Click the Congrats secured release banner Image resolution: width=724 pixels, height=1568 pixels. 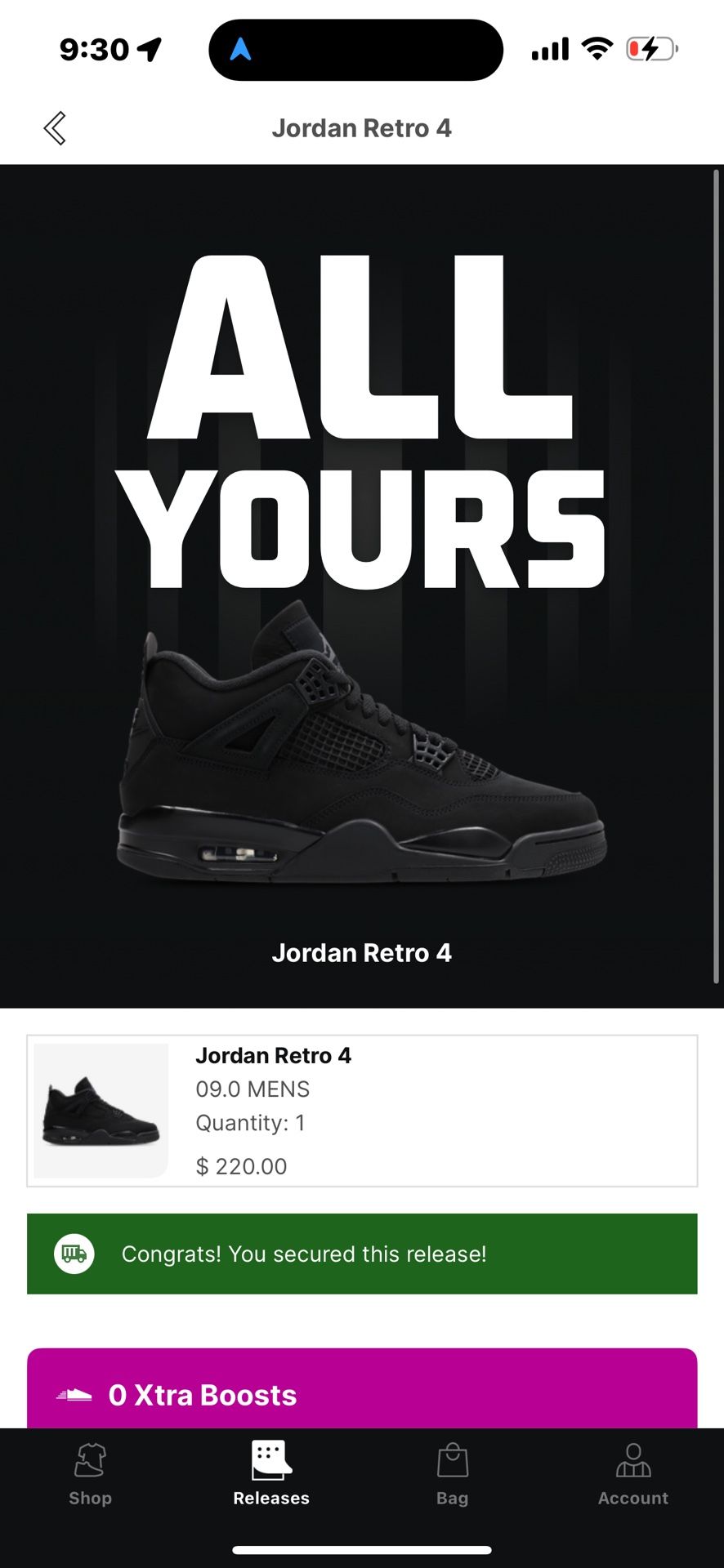(362, 1254)
